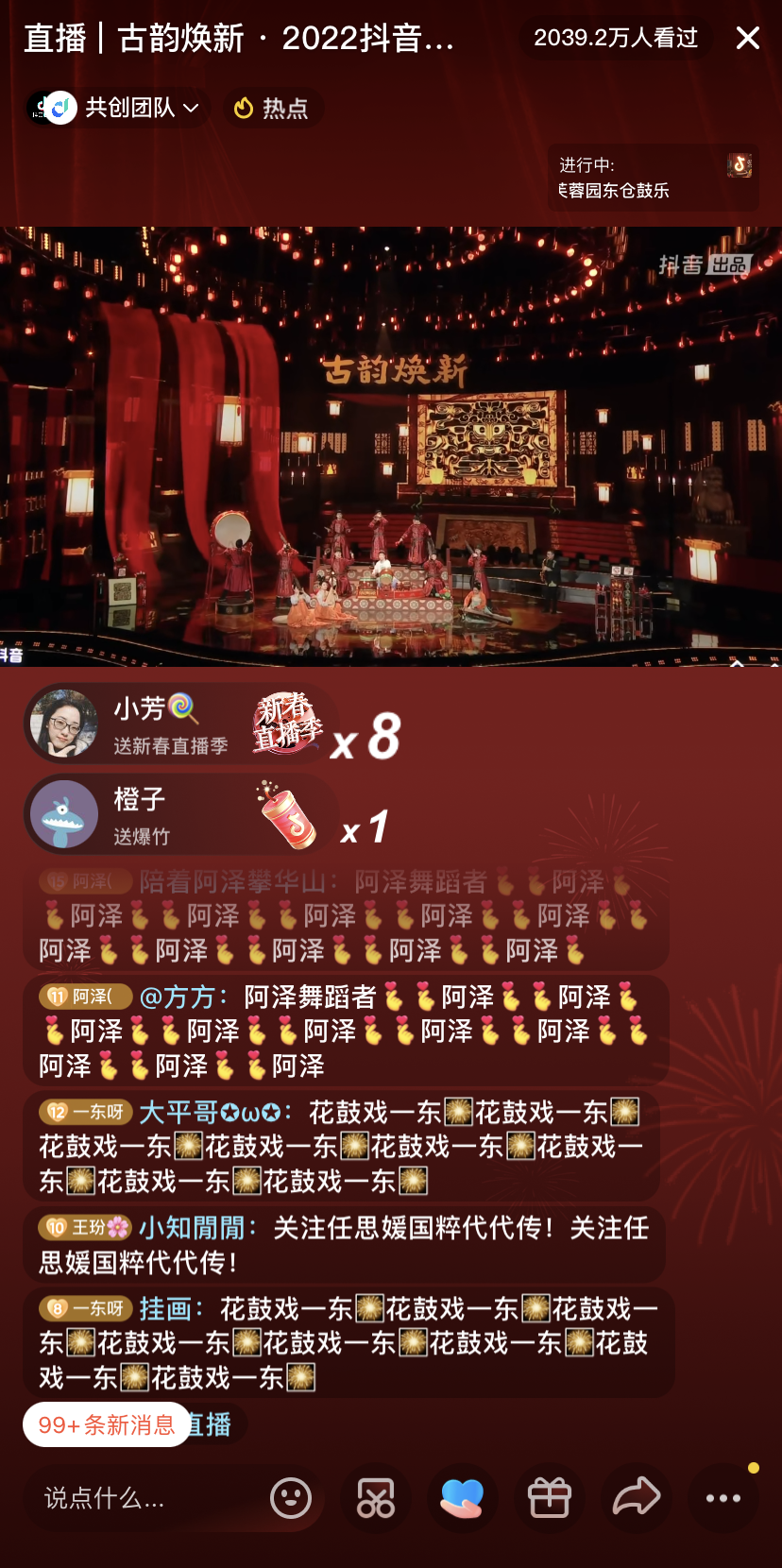Image resolution: width=782 pixels, height=1568 pixels.
Task: Open 小知閒閒's comment
Action: pos(344,1244)
